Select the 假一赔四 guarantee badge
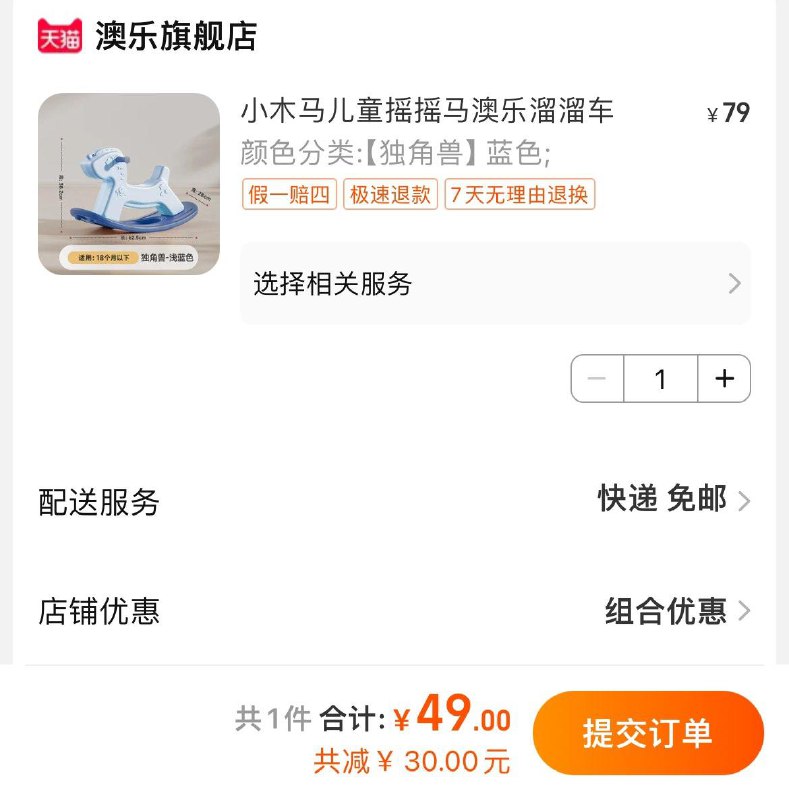Image resolution: width=789 pixels, height=800 pixels. click(287, 195)
